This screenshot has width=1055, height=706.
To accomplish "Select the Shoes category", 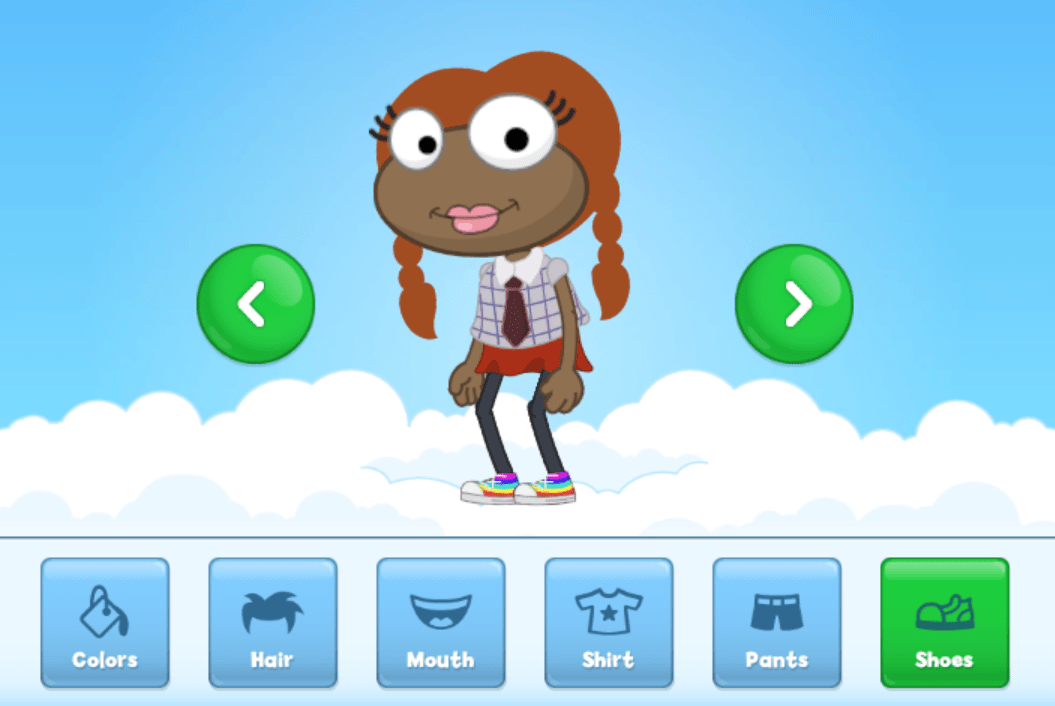I will click(x=945, y=623).
